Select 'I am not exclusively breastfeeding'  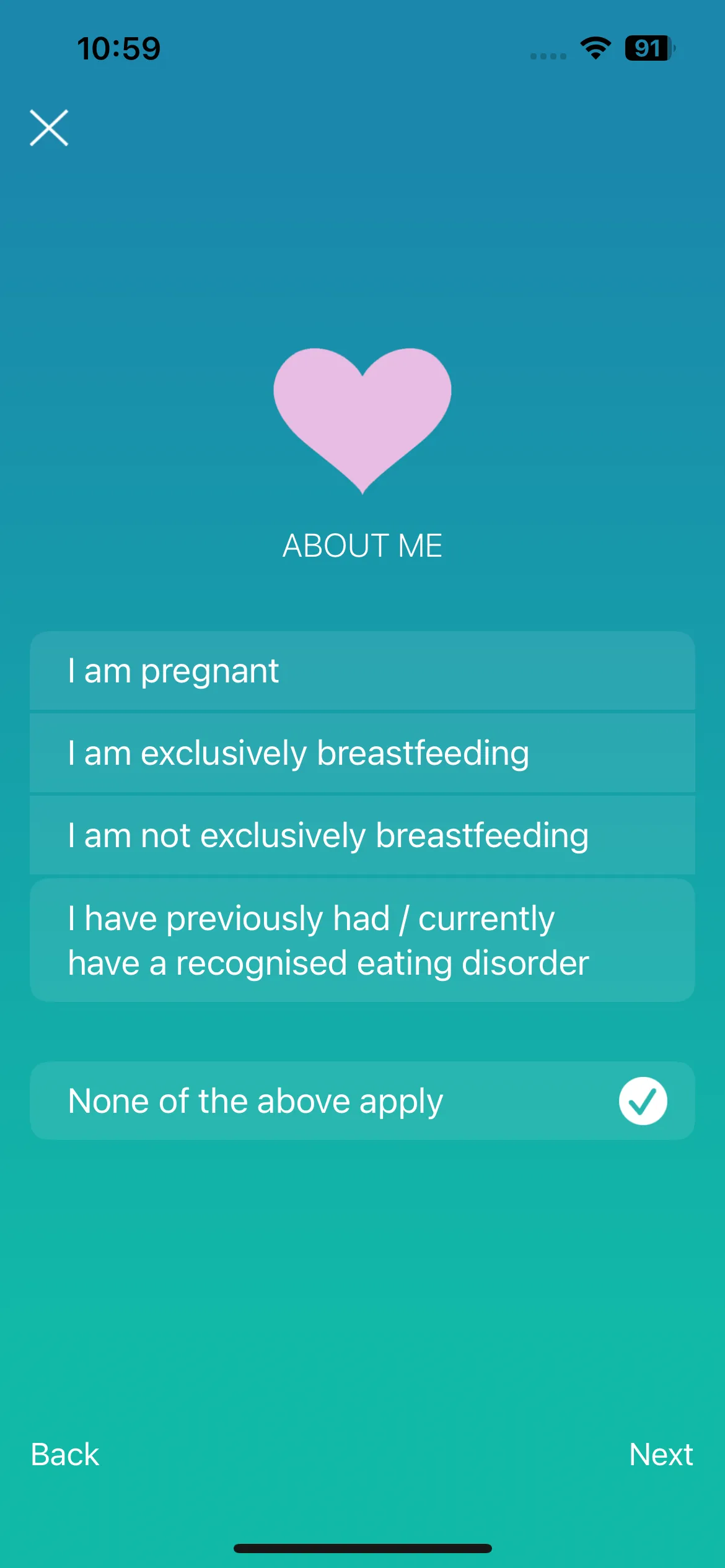click(x=362, y=835)
